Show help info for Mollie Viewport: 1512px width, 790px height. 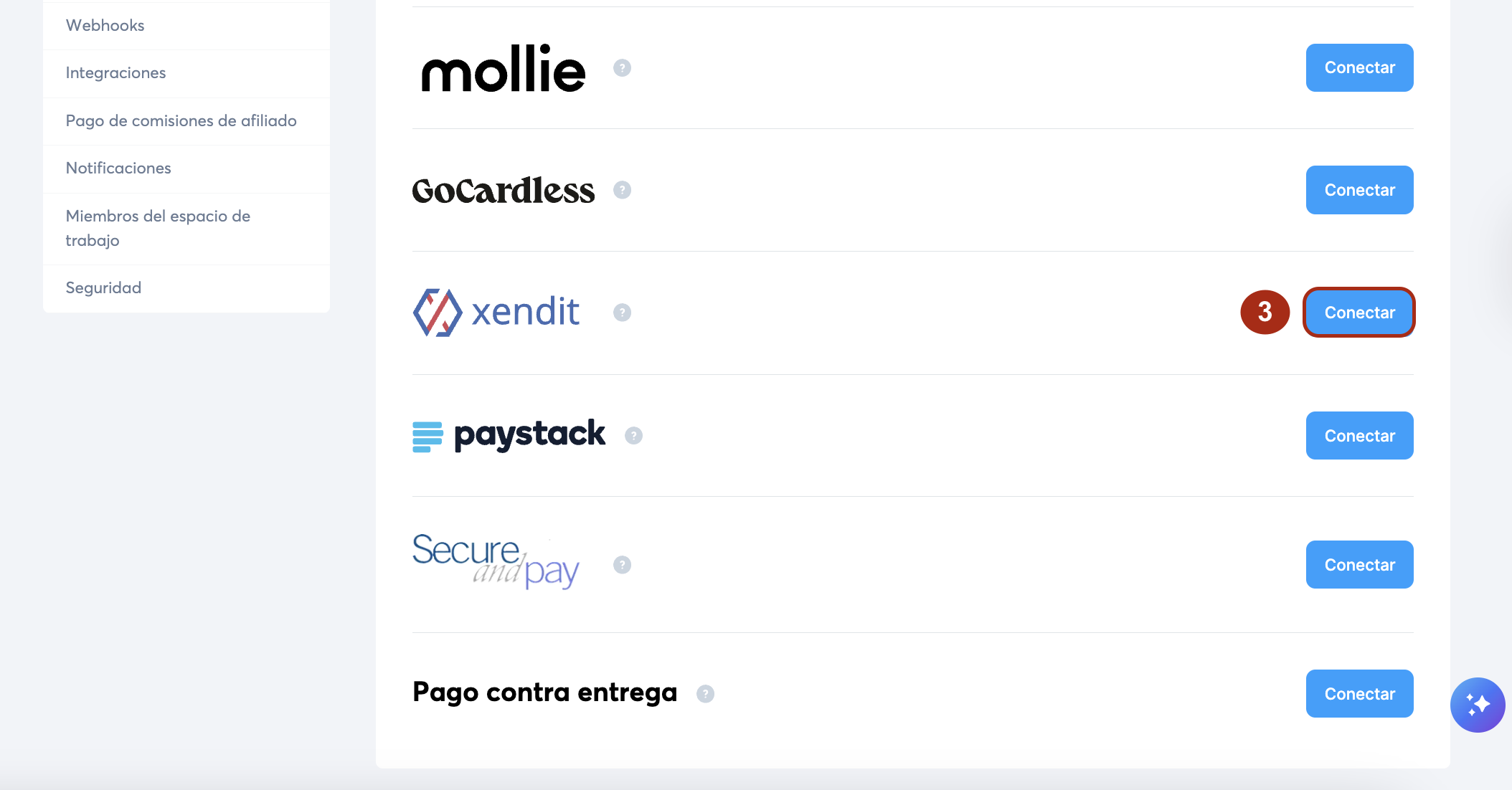click(622, 68)
